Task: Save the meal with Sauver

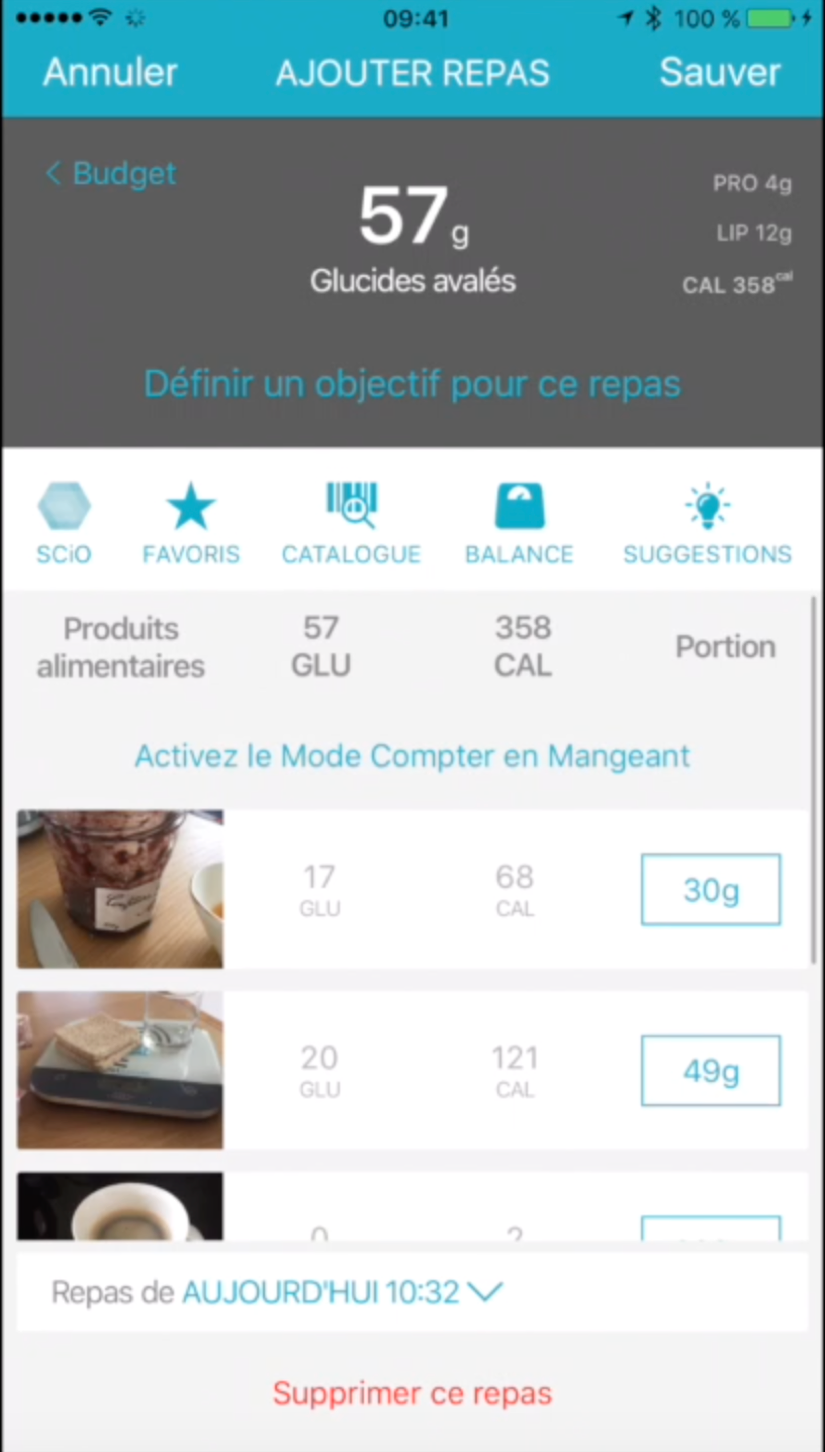Action: (x=719, y=73)
